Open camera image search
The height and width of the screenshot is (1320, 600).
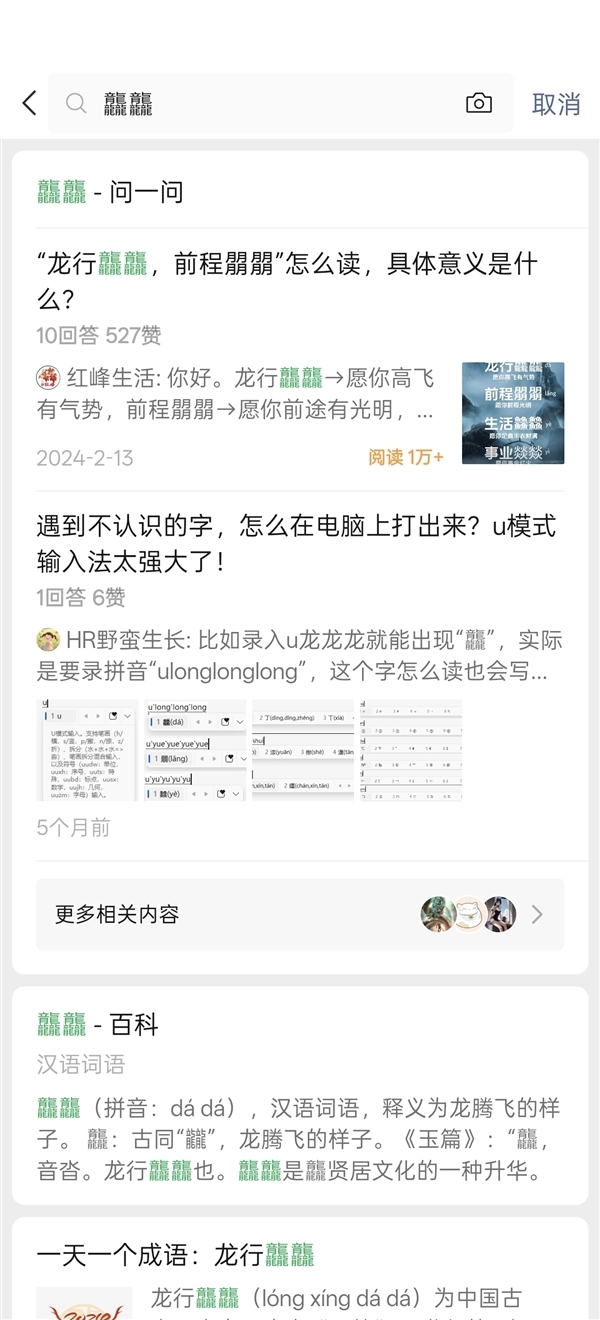pos(479,103)
